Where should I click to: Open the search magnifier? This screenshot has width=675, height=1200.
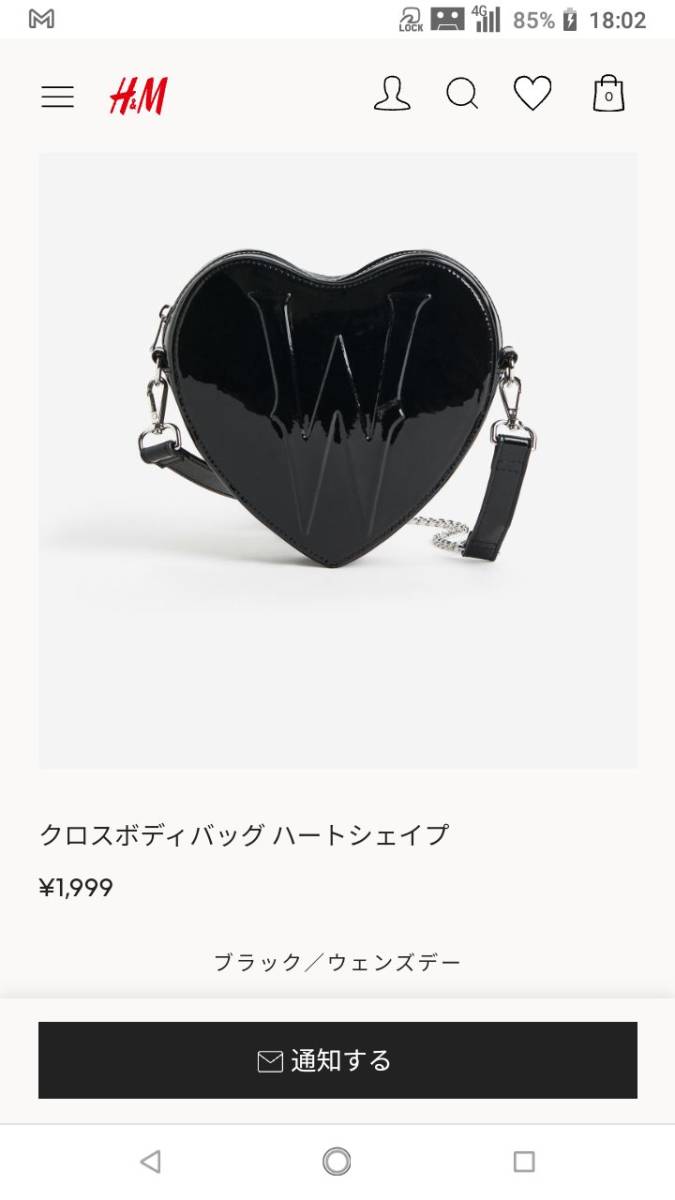461,94
